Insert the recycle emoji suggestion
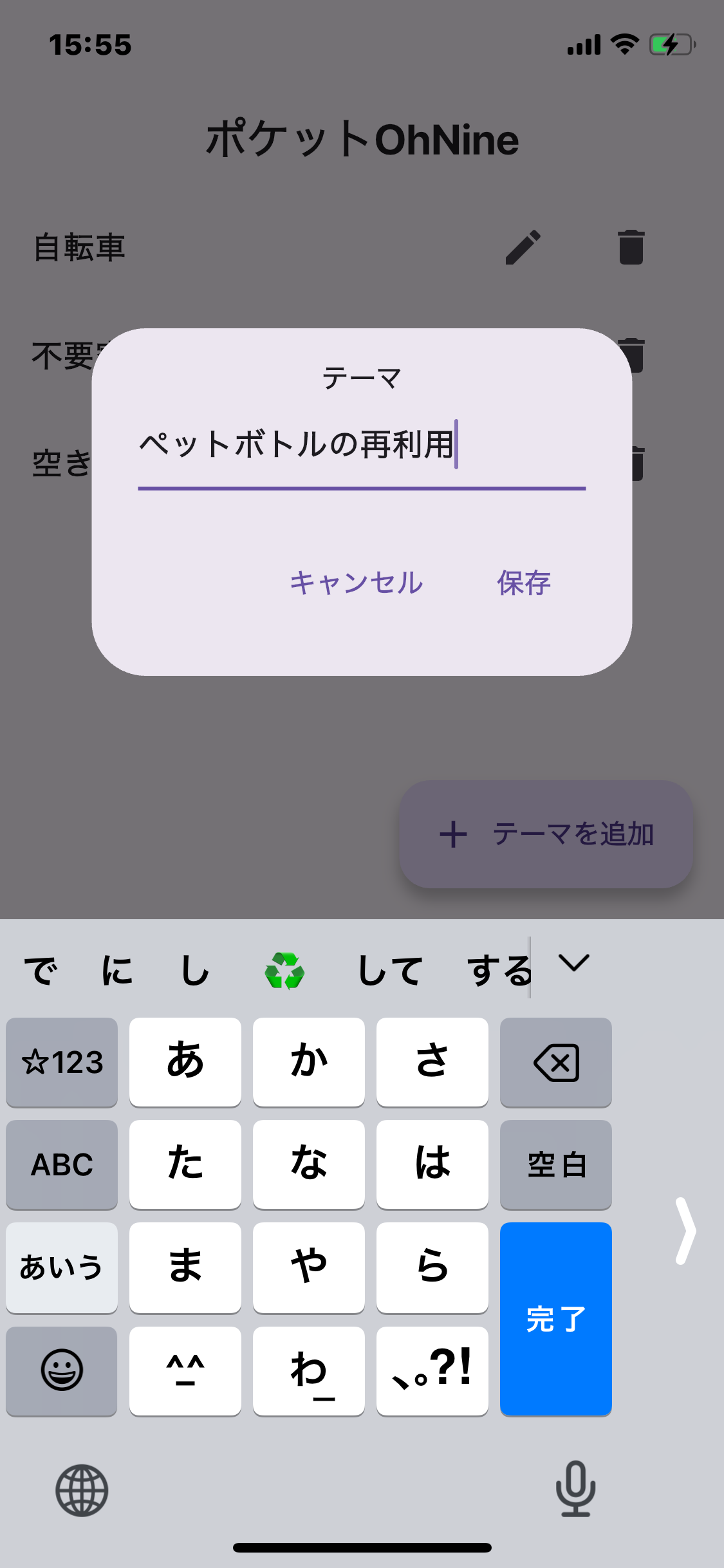 tap(284, 970)
